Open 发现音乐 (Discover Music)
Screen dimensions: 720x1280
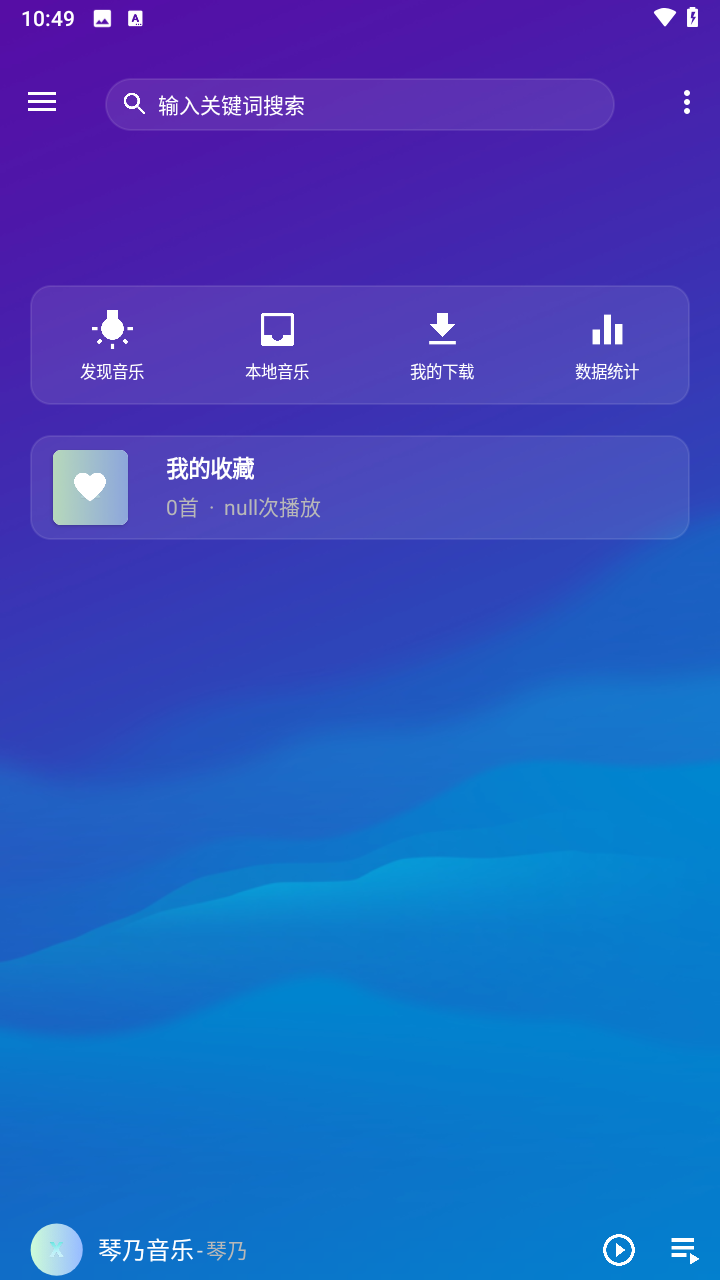(x=112, y=345)
